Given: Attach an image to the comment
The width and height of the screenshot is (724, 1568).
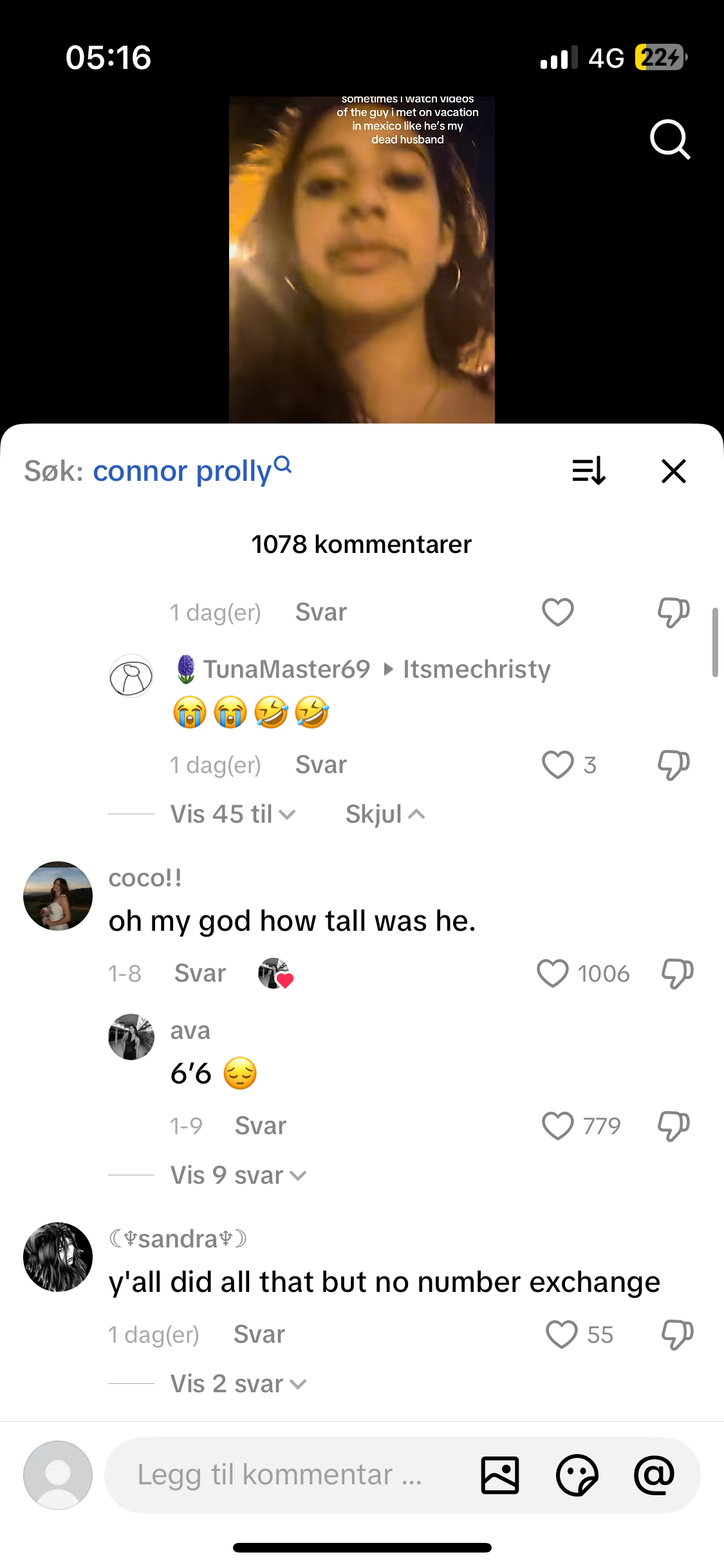Looking at the screenshot, I should point(500,1475).
